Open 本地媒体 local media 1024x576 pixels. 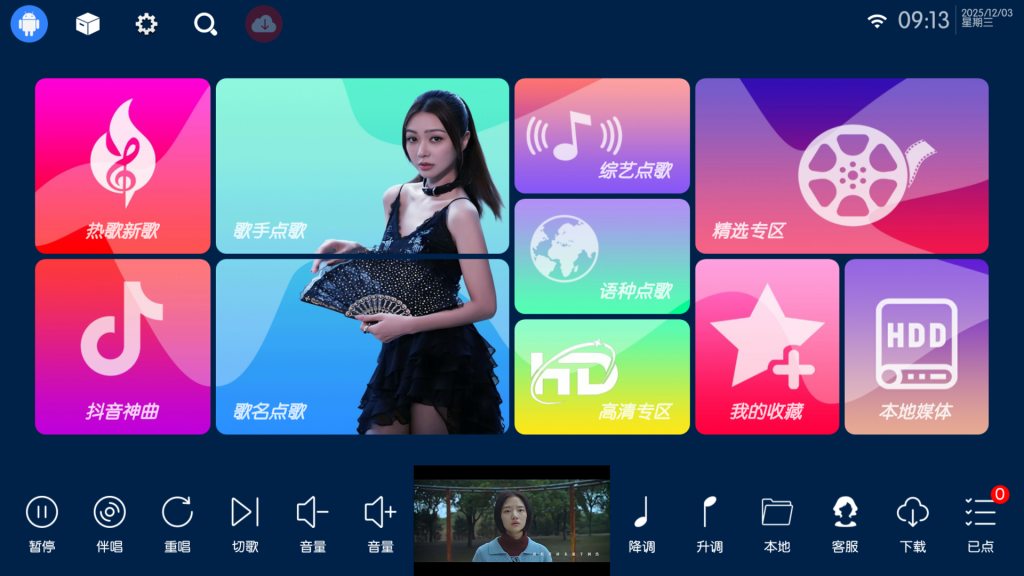pos(916,346)
